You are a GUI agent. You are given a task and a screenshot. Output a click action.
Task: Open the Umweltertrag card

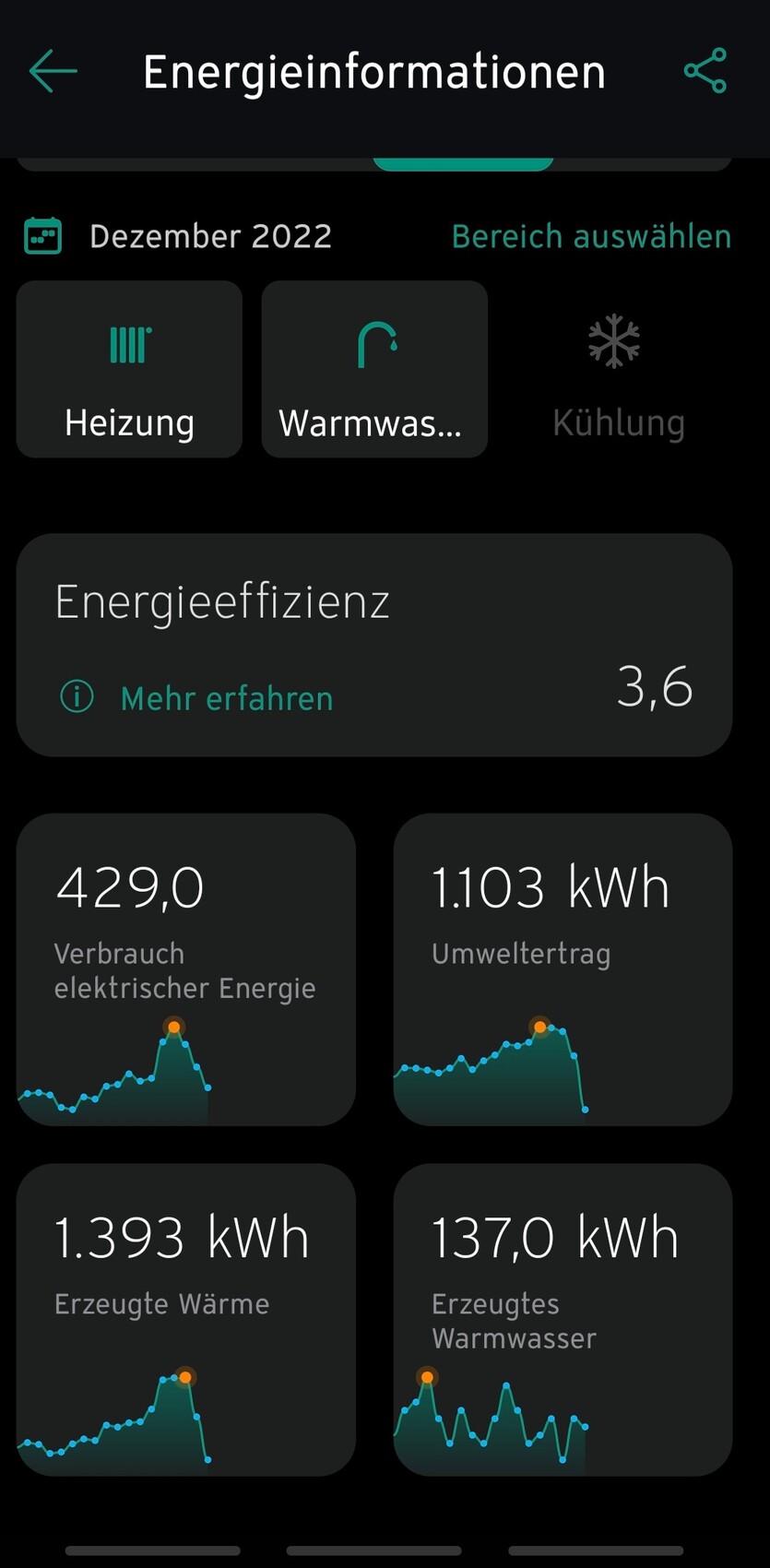click(563, 968)
